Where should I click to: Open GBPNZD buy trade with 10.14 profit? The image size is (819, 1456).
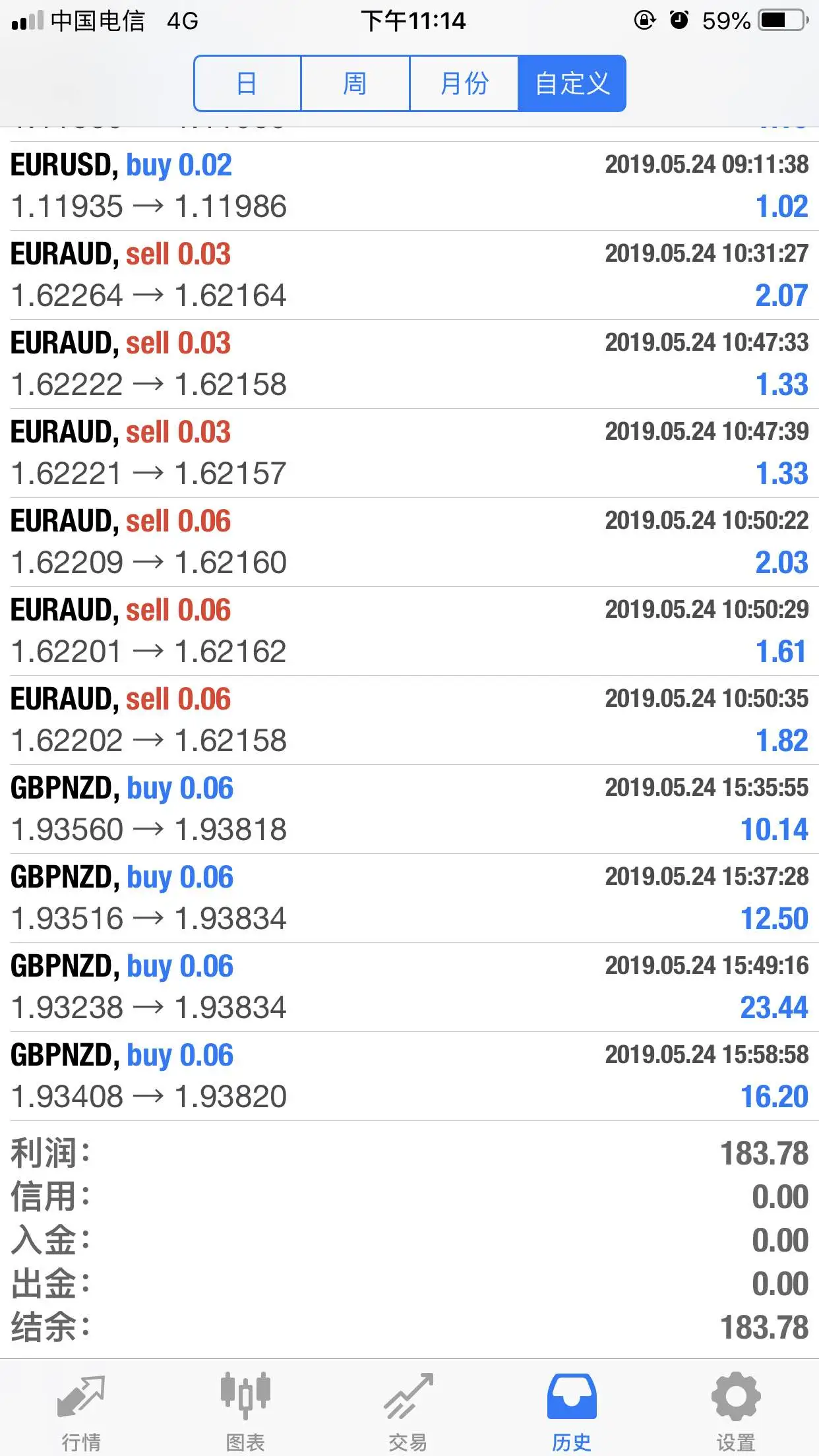pos(409,809)
